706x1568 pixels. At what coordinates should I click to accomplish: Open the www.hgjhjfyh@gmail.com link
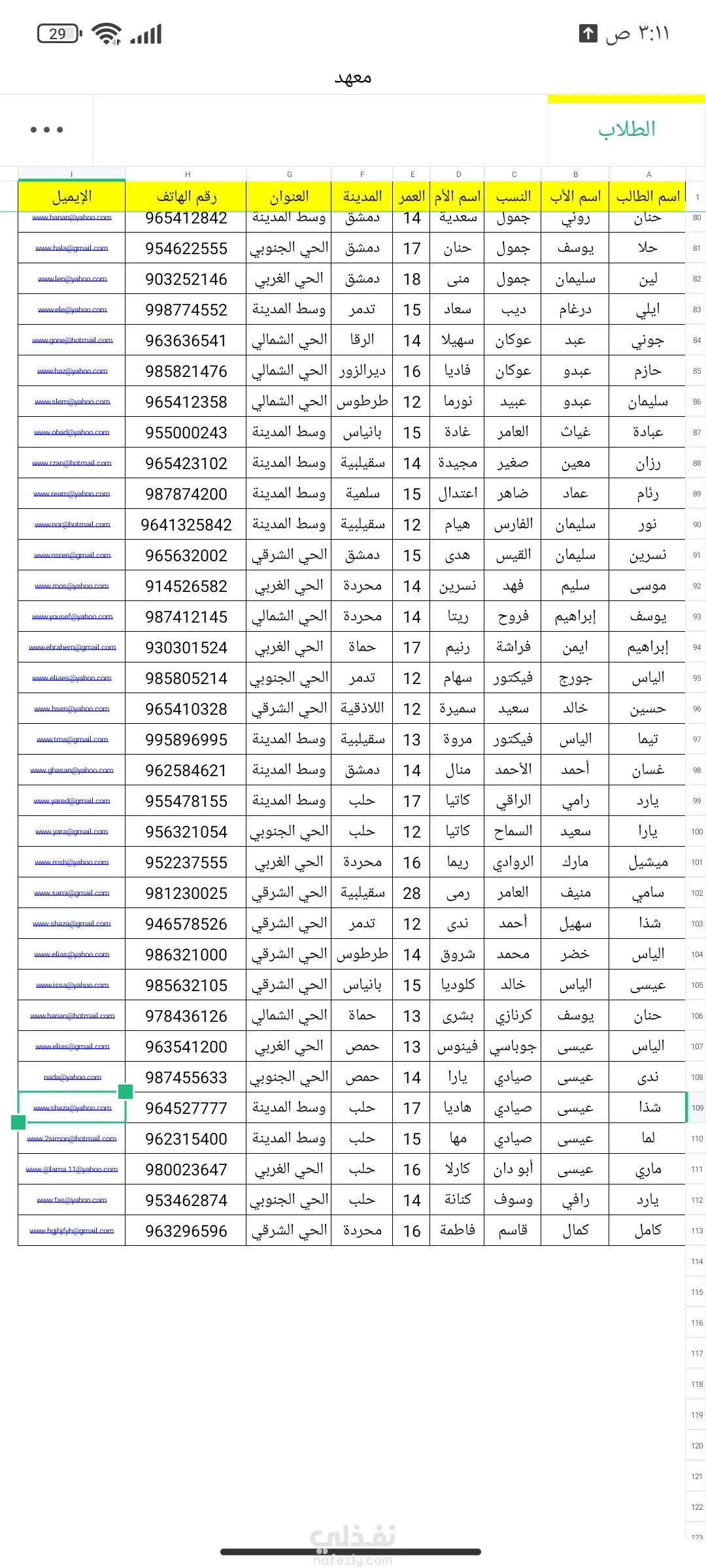click(x=72, y=1231)
